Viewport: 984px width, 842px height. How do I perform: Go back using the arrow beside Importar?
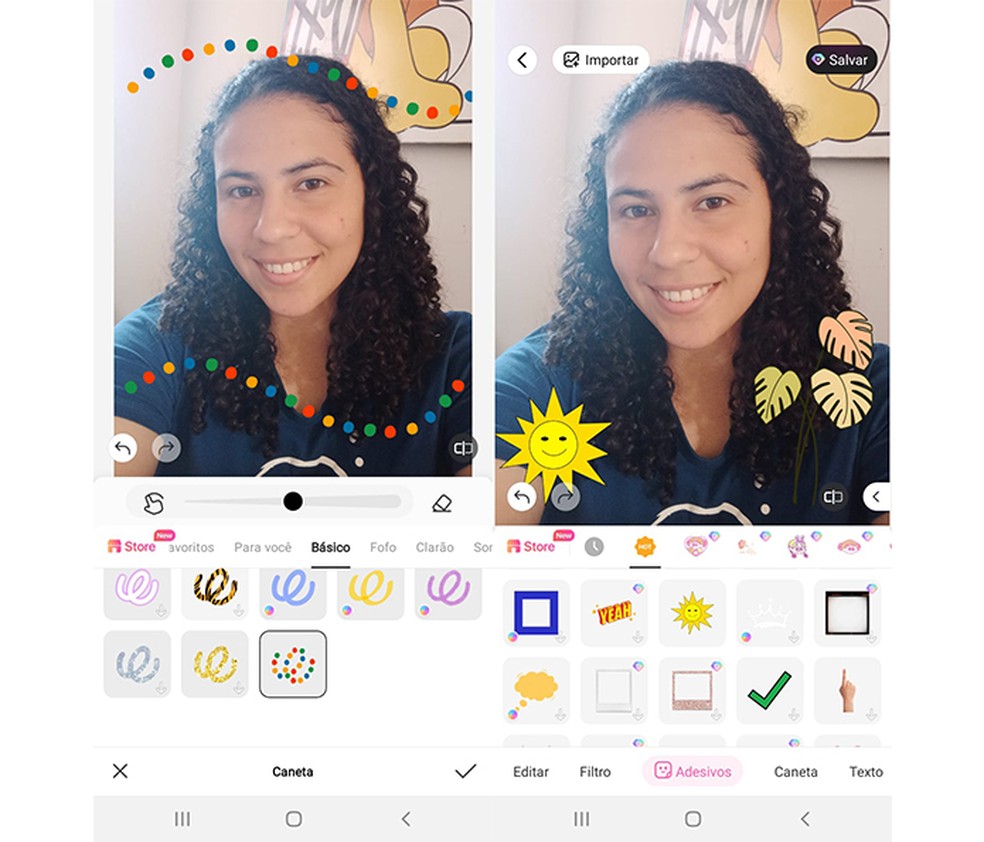click(522, 60)
